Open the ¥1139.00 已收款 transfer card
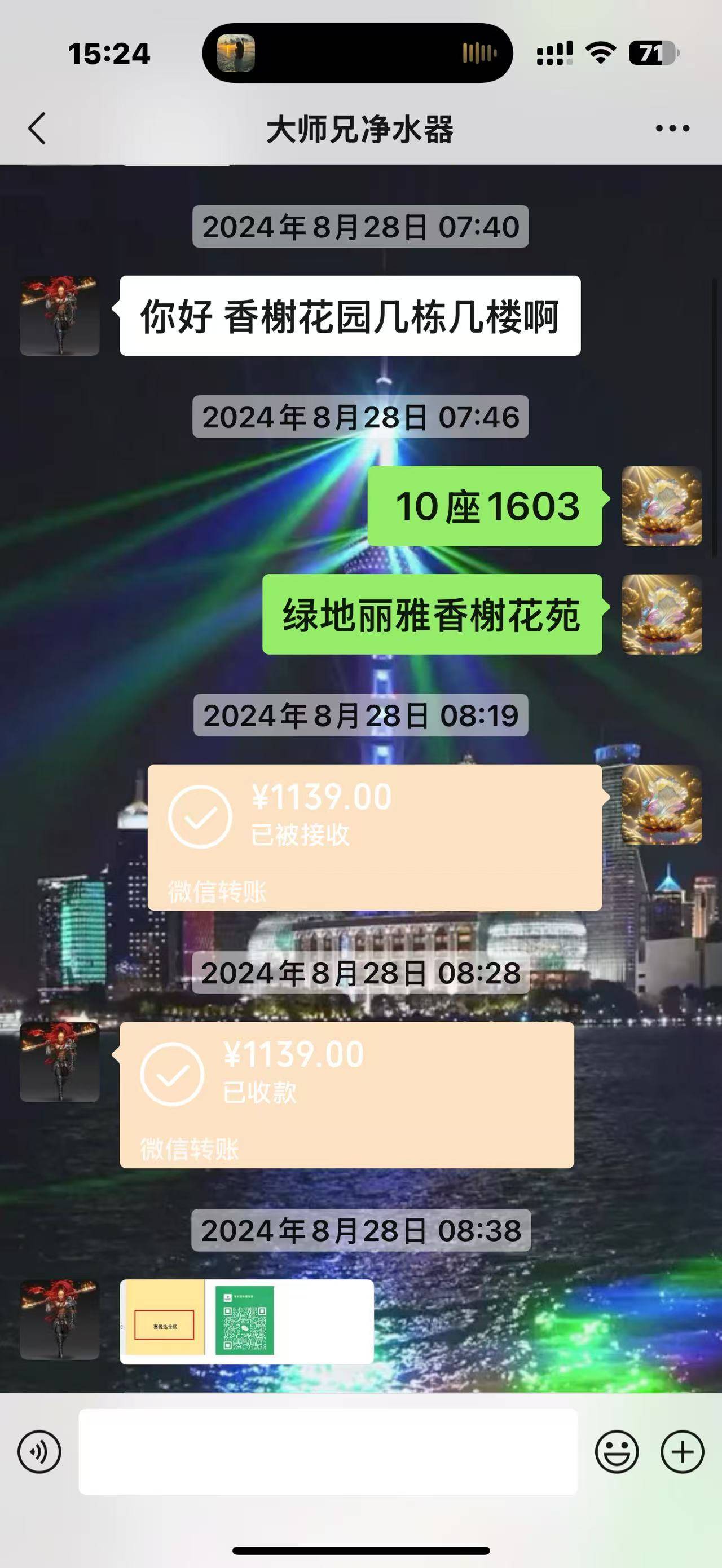The width and height of the screenshot is (722, 1568). tap(346, 1094)
